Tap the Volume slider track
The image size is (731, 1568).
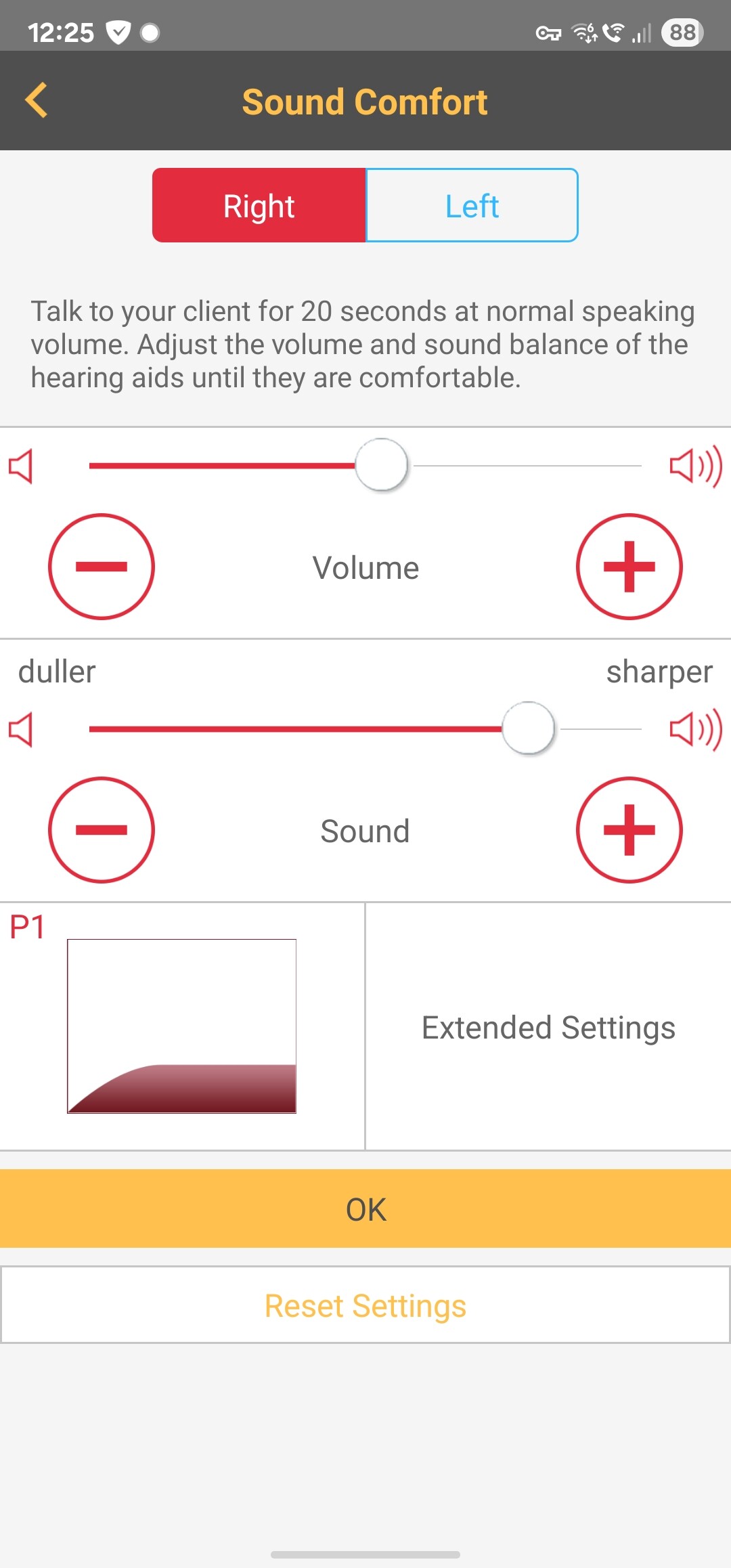pos(365,466)
